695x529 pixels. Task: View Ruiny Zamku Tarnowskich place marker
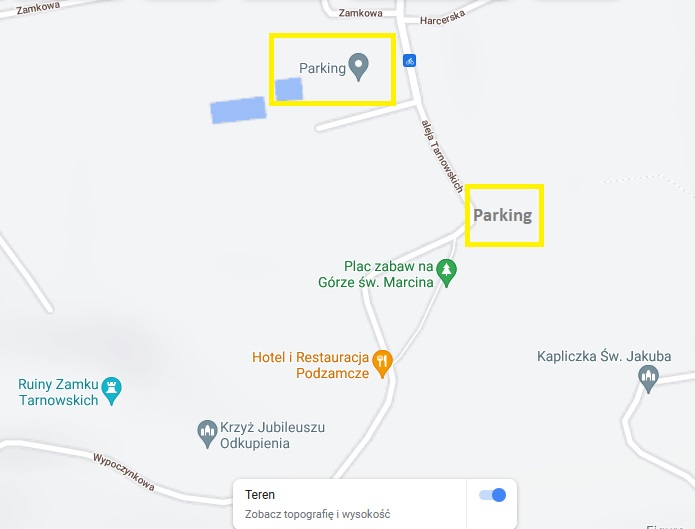(x=112, y=388)
